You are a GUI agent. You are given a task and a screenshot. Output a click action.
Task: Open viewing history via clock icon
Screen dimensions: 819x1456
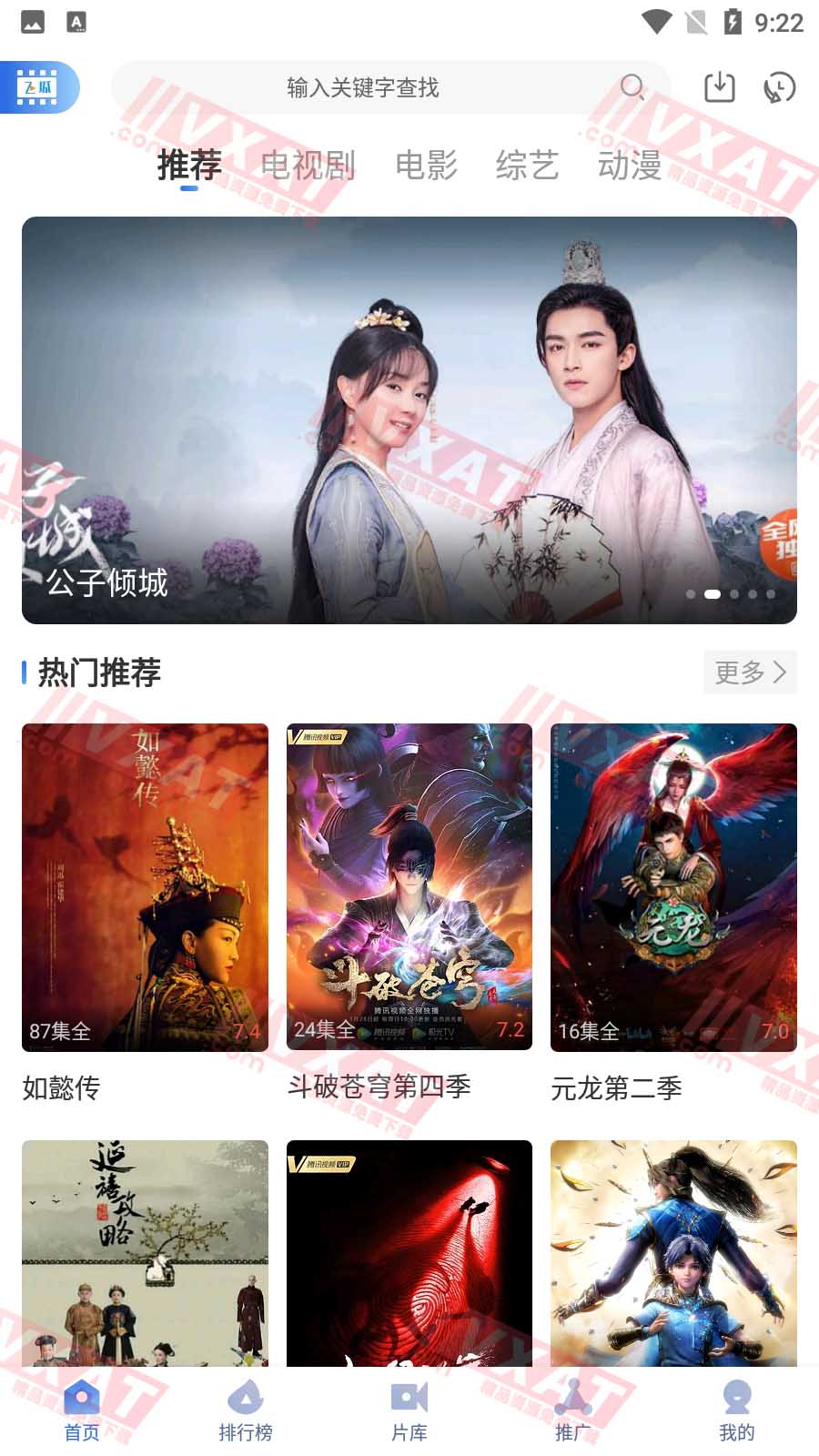pyautogui.click(x=780, y=87)
